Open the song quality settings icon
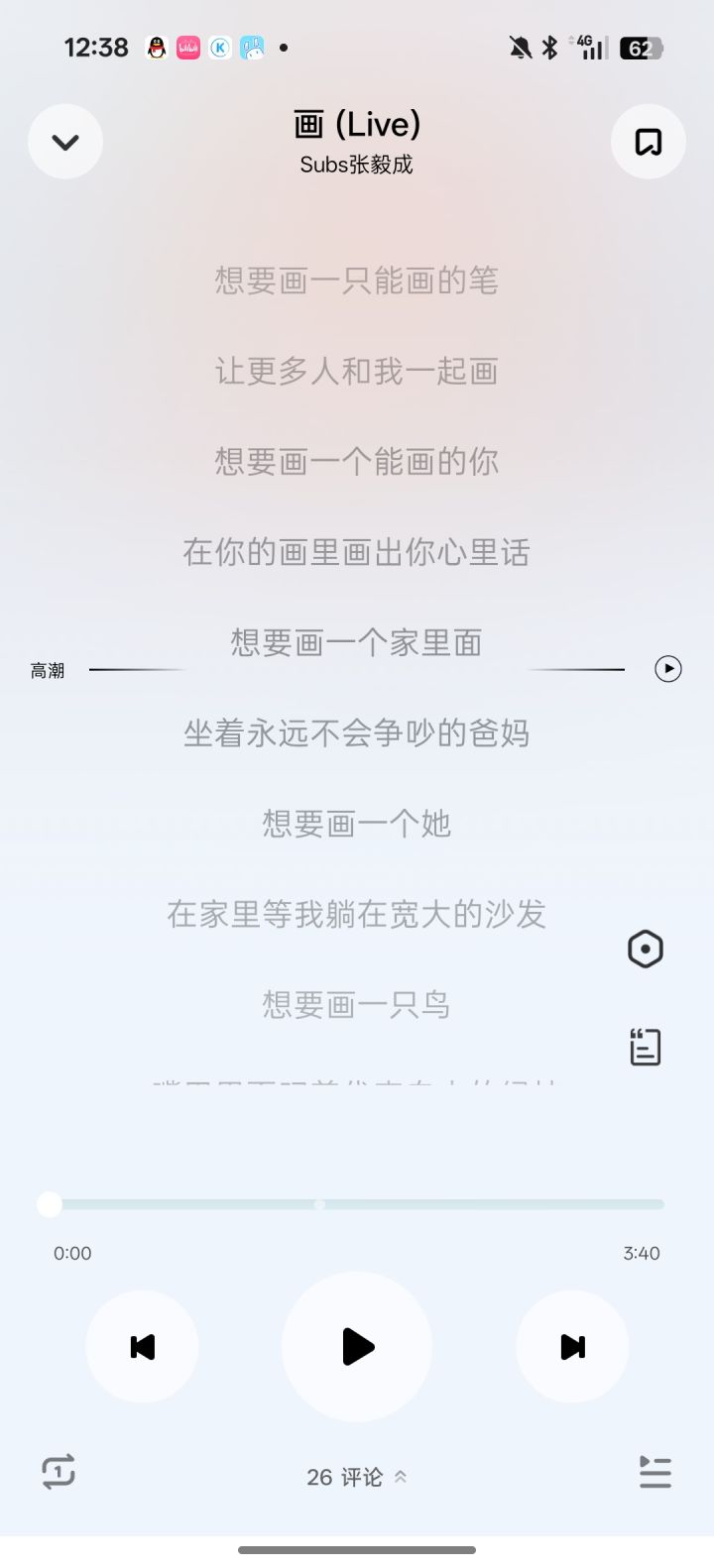 (x=646, y=949)
